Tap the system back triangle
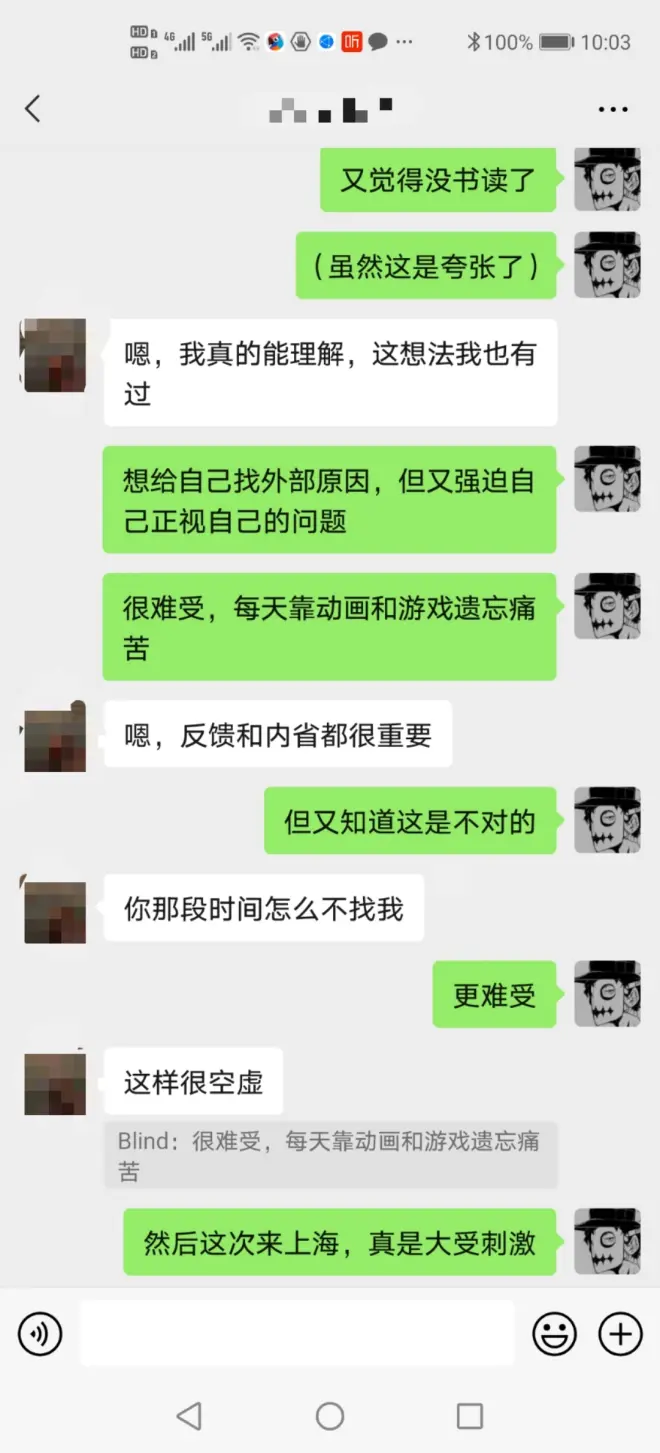 click(189, 1416)
